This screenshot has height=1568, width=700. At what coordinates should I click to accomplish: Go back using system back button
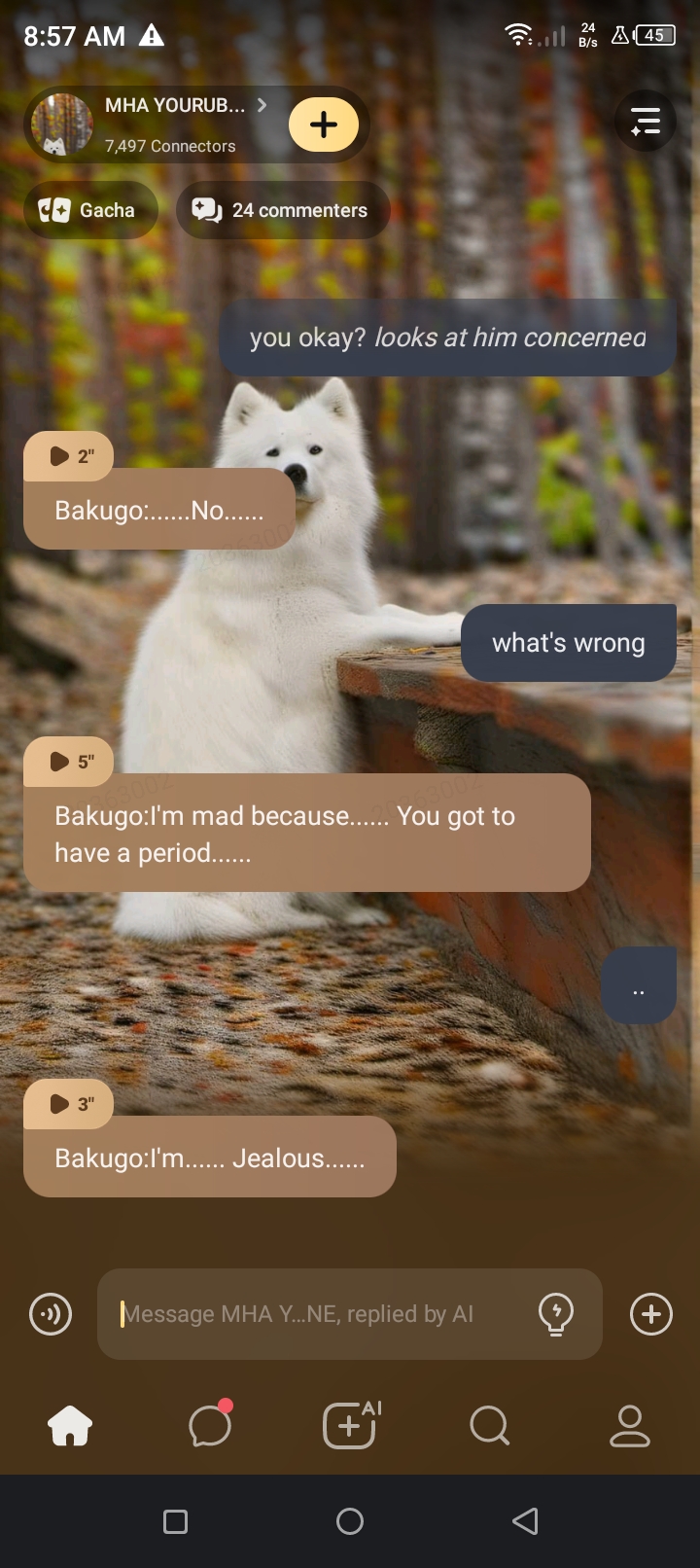tap(525, 1521)
